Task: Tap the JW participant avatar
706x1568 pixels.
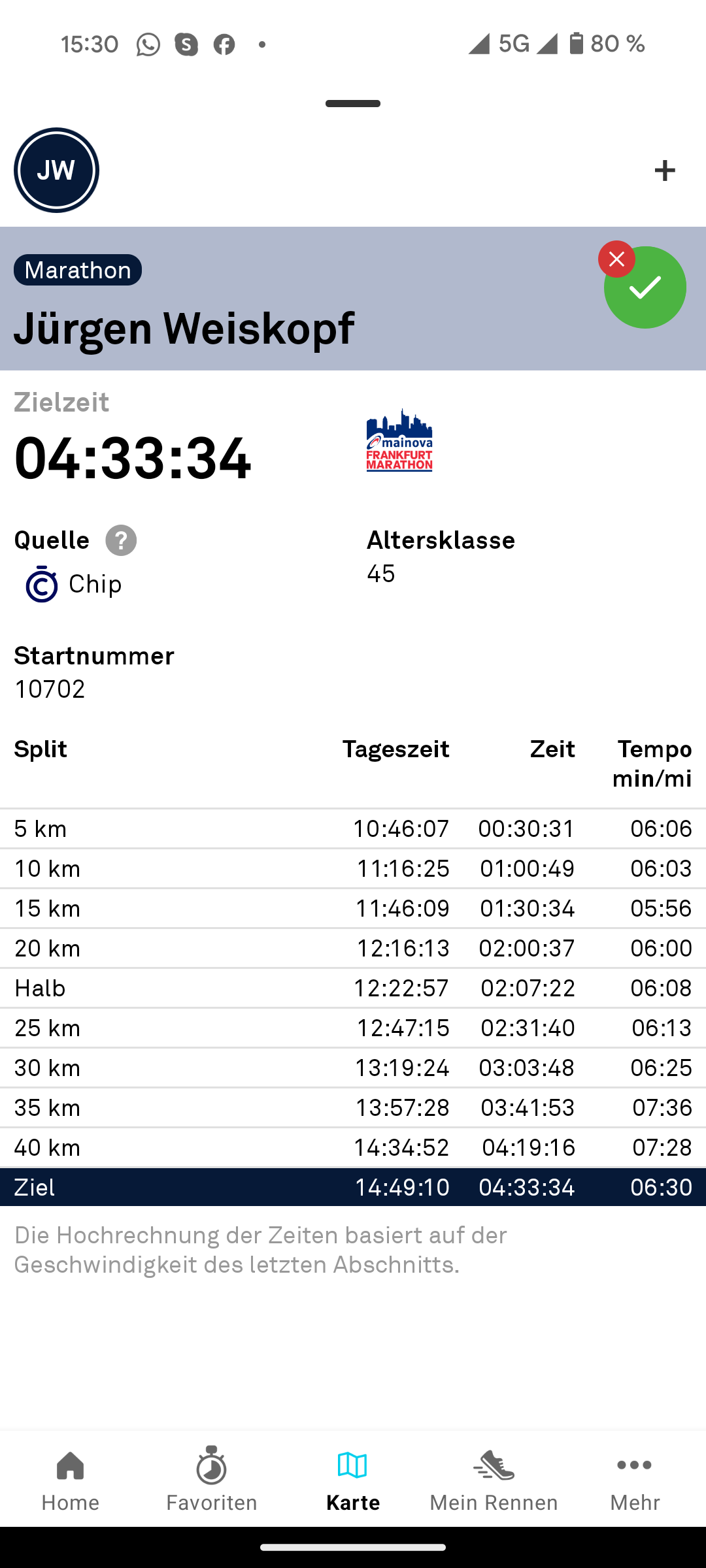Action: coord(56,170)
